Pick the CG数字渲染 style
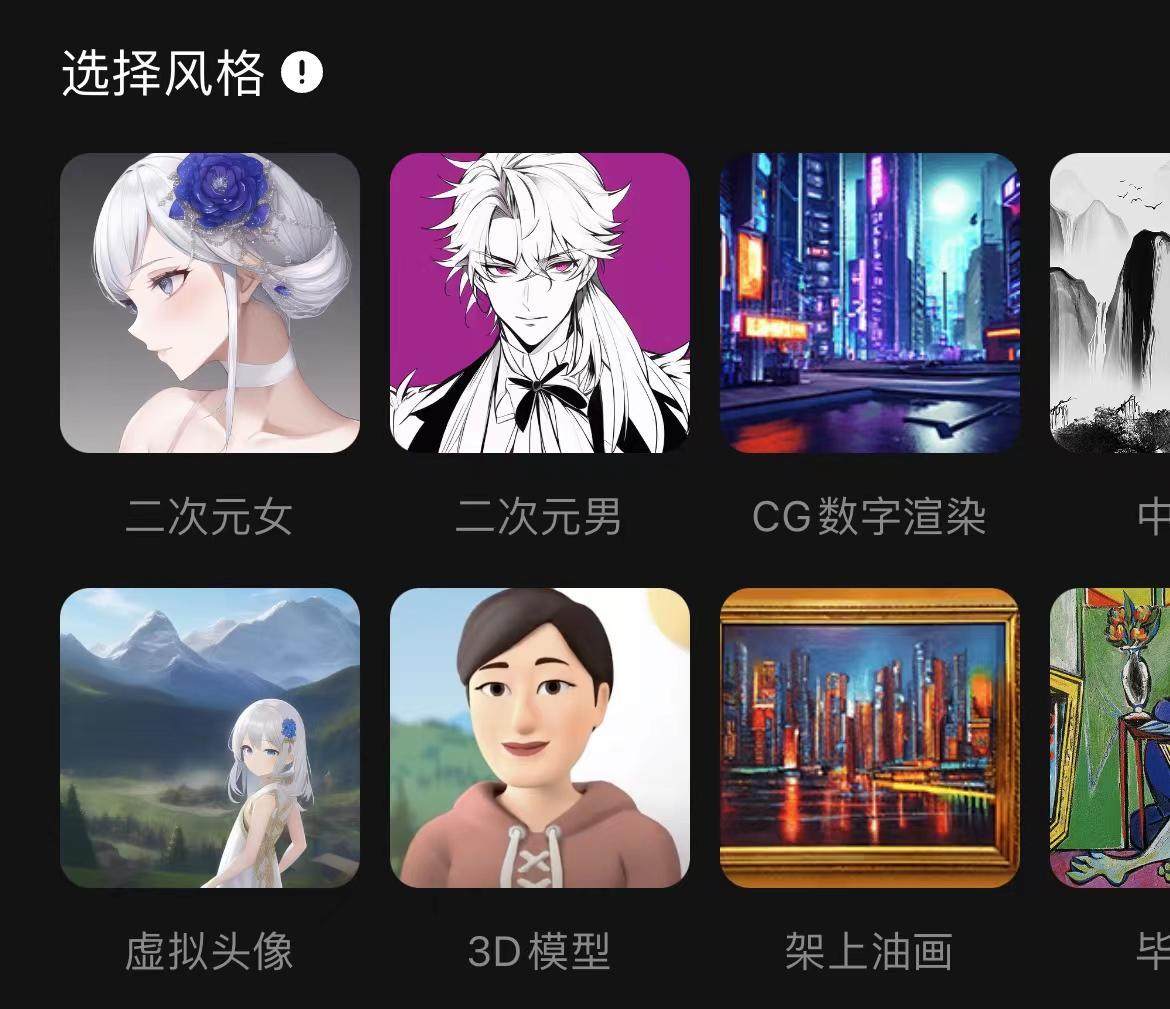This screenshot has width=1170, height=1009. click(870, 303)
